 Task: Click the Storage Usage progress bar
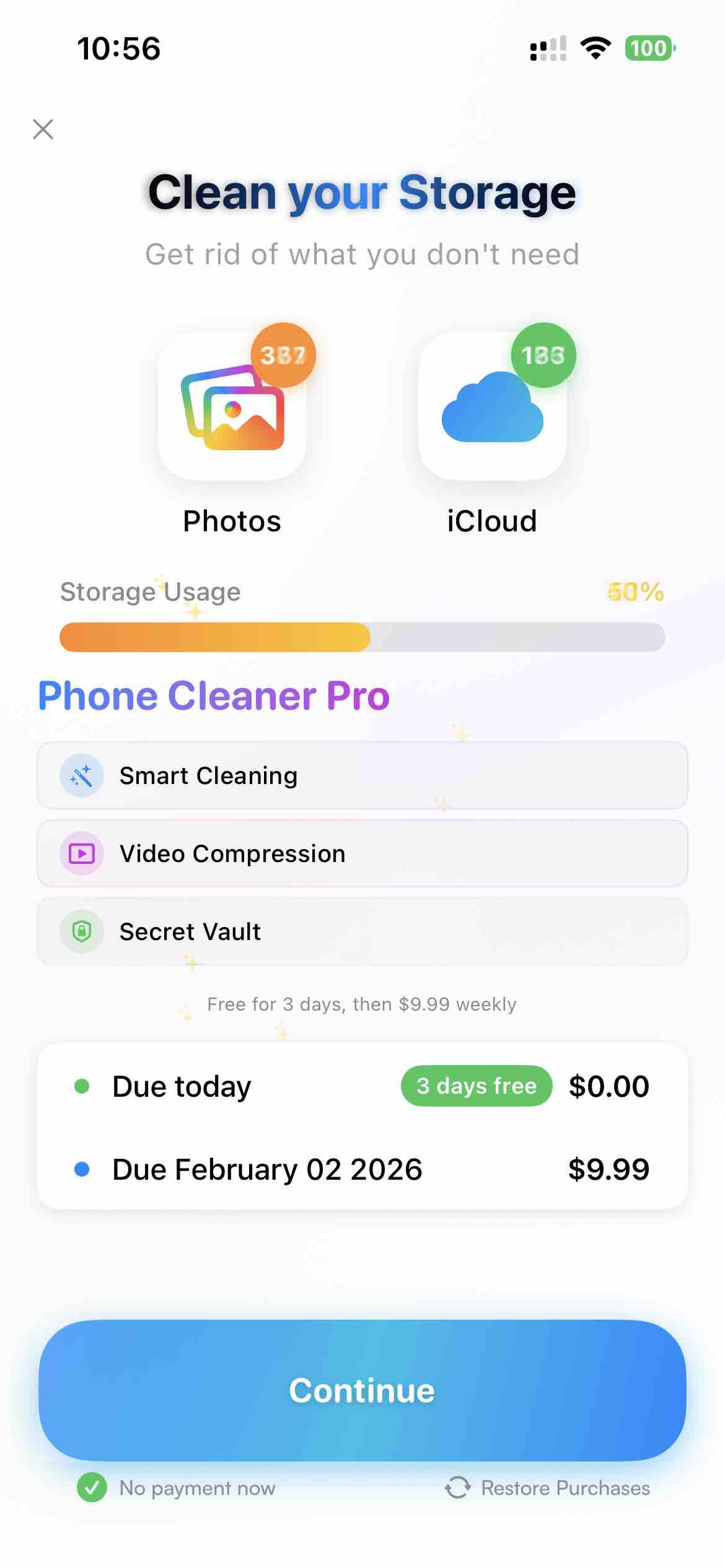pyautogui.click(x=362, y=638)
